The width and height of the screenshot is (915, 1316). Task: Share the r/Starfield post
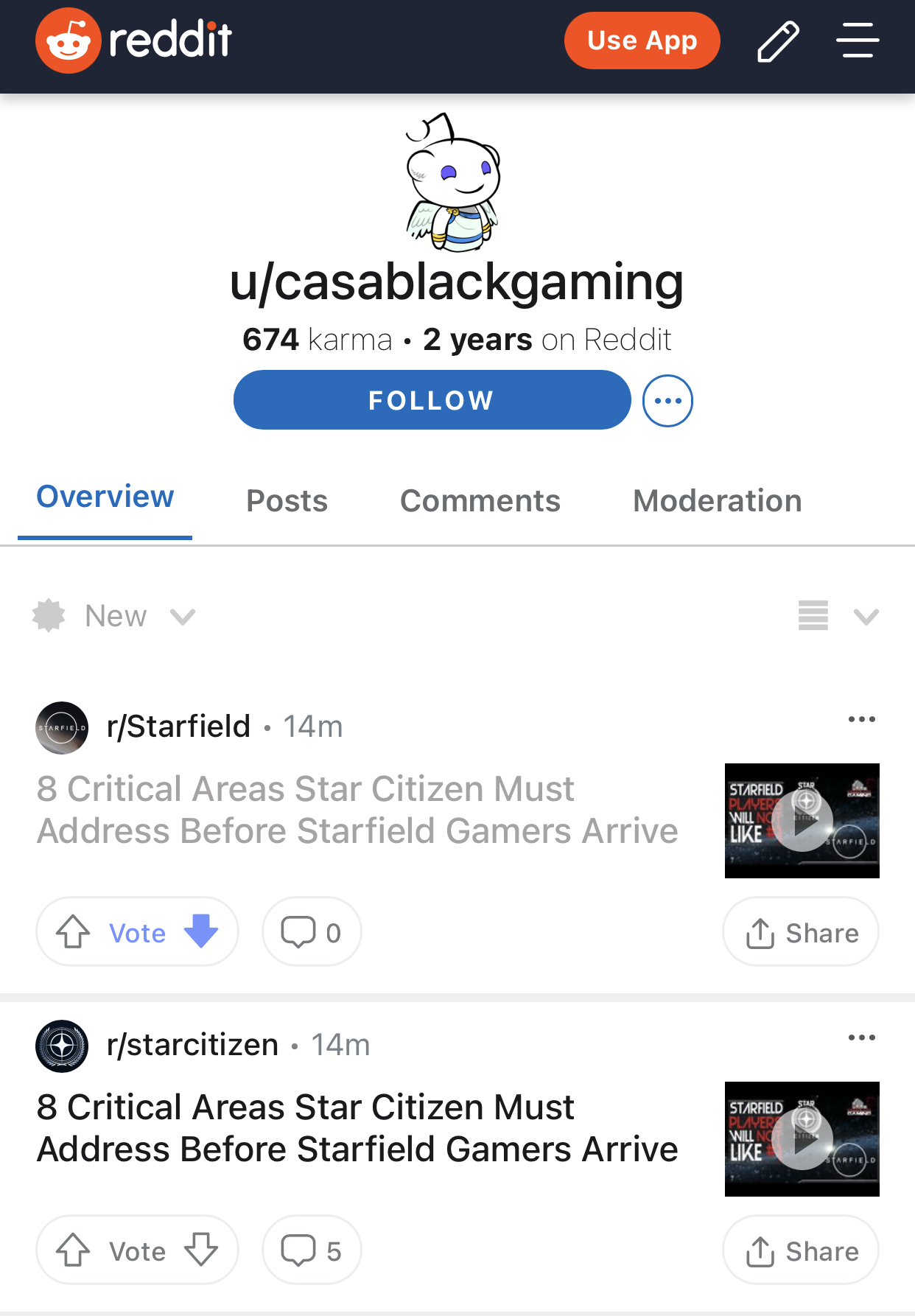tap(801, 933)
